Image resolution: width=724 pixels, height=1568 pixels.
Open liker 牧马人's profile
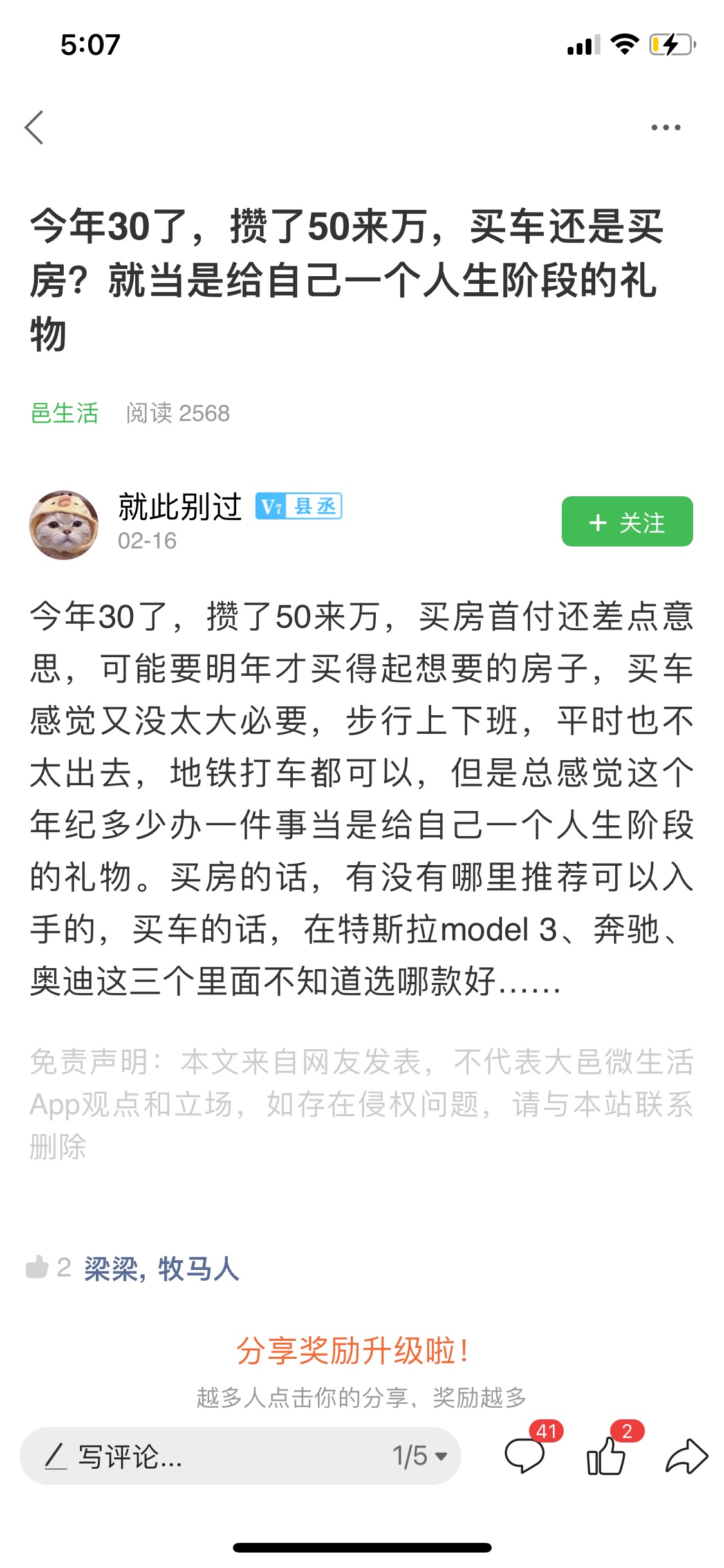pos(198,1269)
